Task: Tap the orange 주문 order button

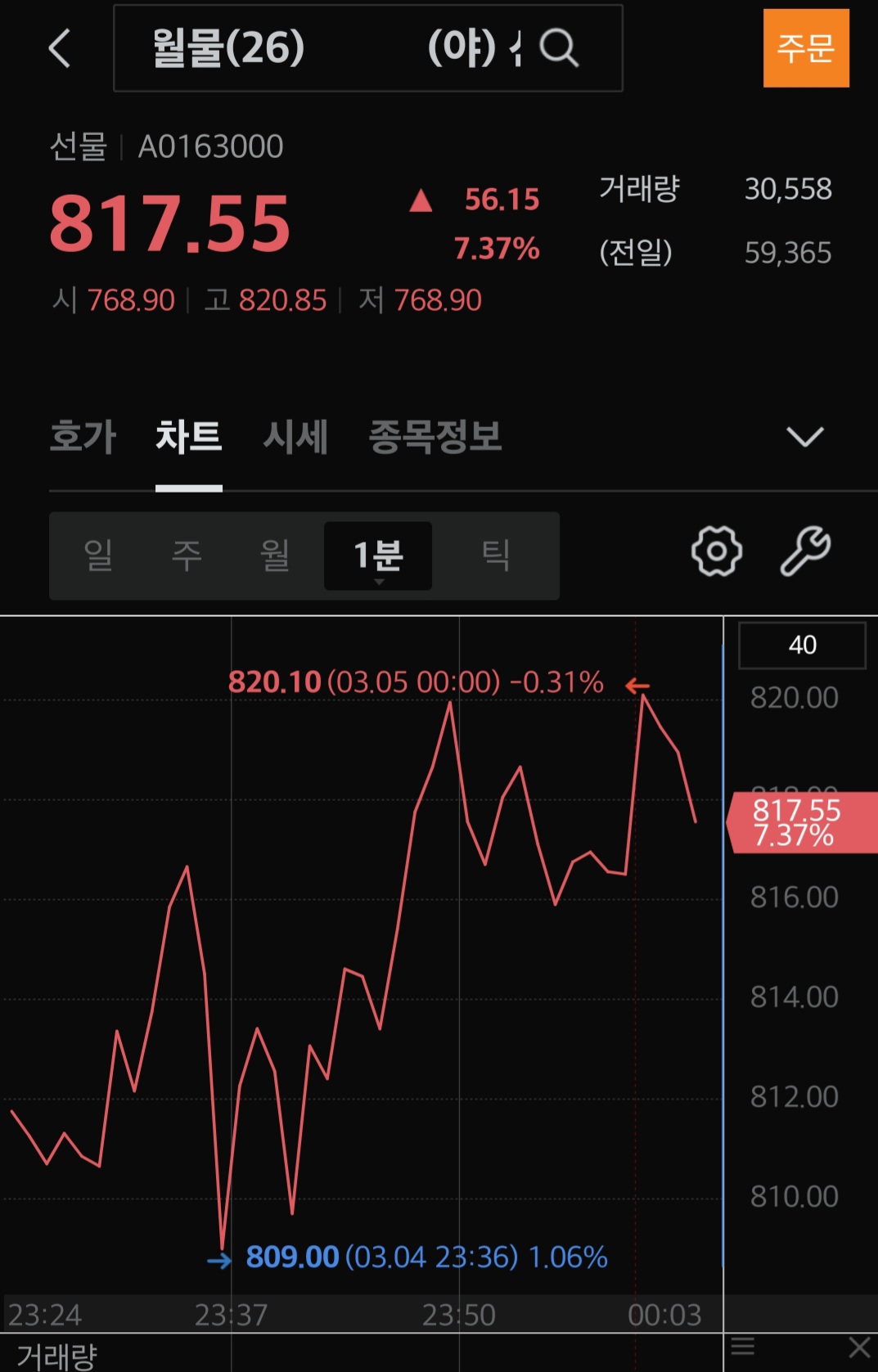Action: (x=805, y=48)
